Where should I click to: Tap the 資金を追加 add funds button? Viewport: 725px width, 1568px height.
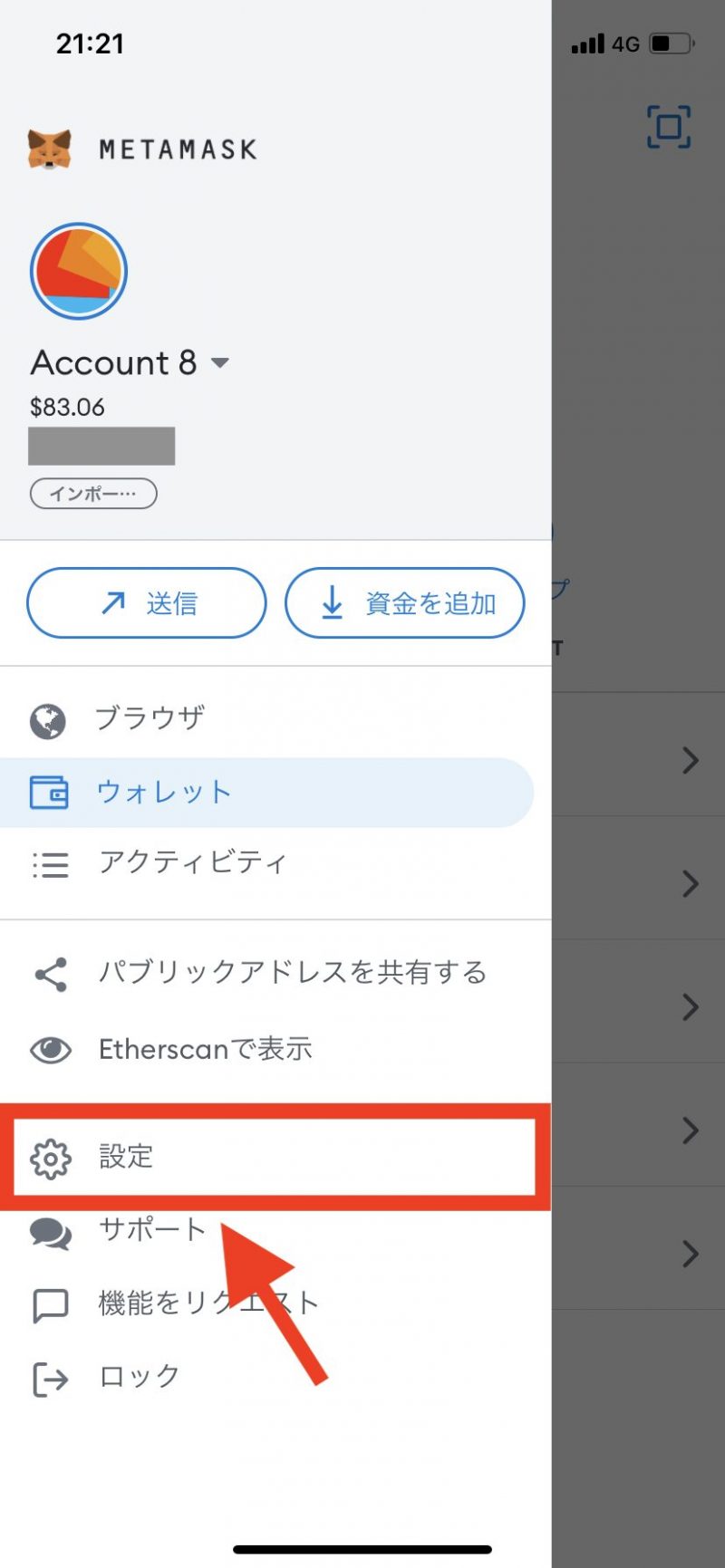pos(405,603)
